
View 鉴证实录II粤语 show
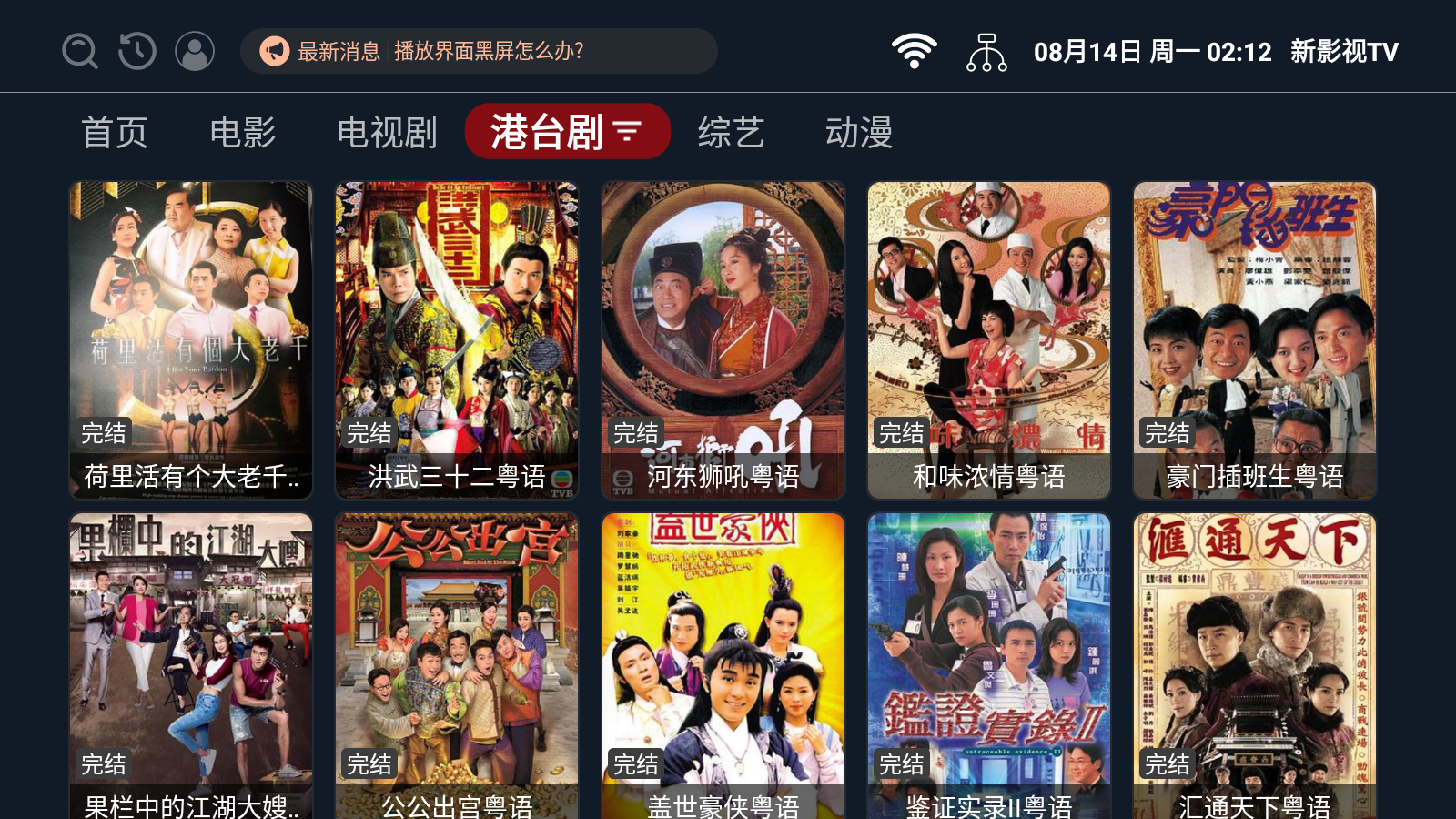click(x=989, y=665)
